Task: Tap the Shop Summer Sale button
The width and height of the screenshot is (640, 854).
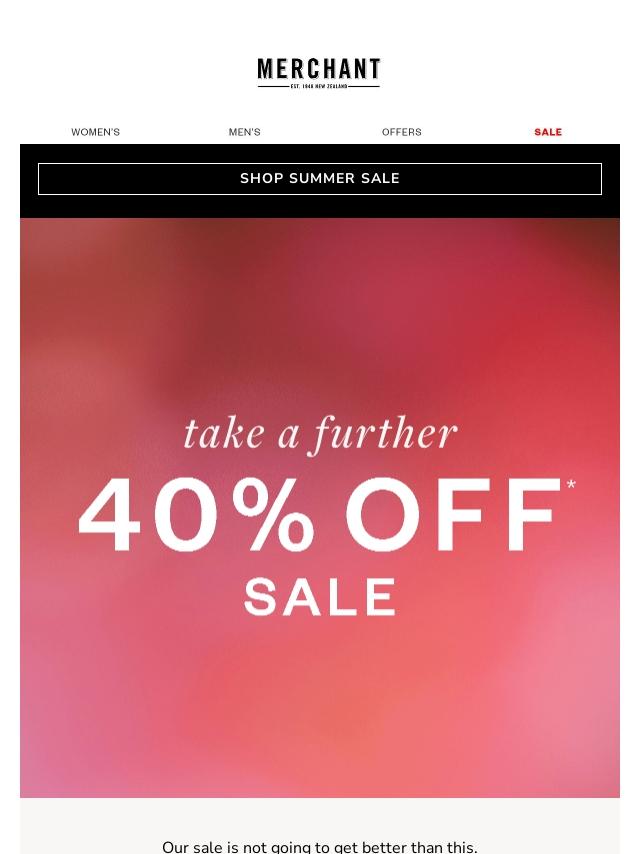Action: (320, 179)
